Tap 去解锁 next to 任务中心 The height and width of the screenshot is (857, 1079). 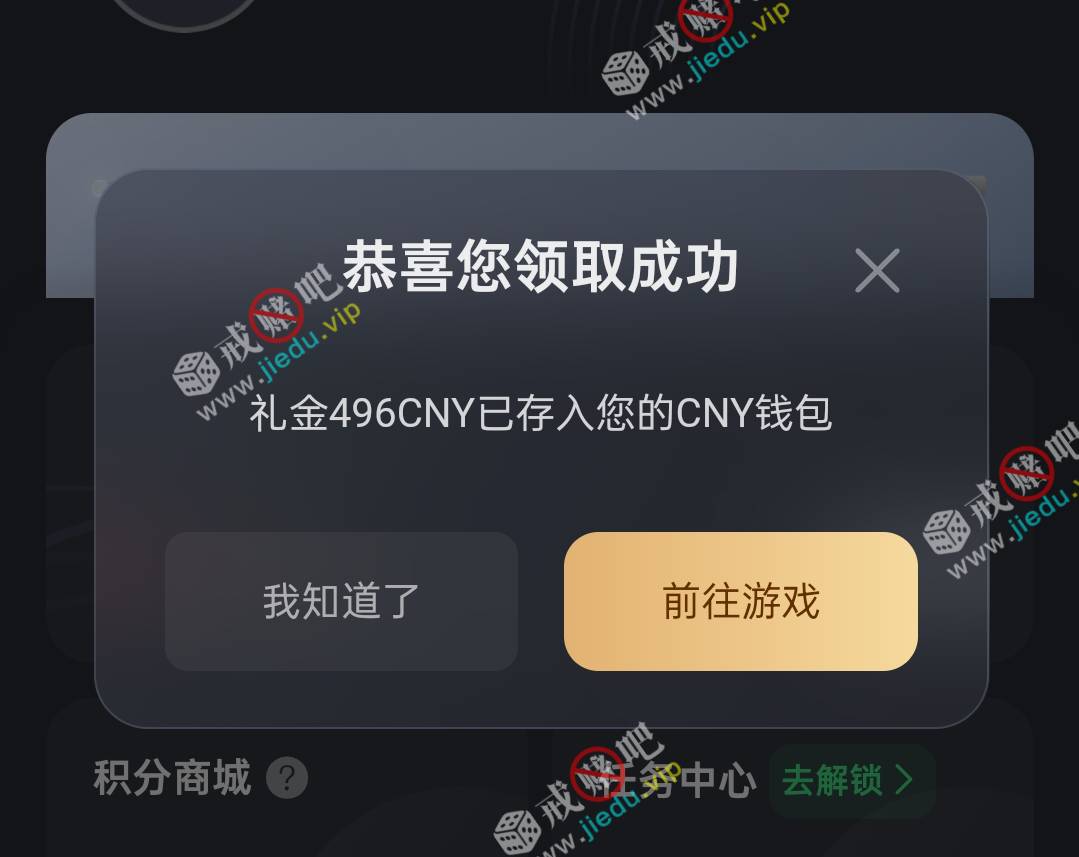point(848,780)
